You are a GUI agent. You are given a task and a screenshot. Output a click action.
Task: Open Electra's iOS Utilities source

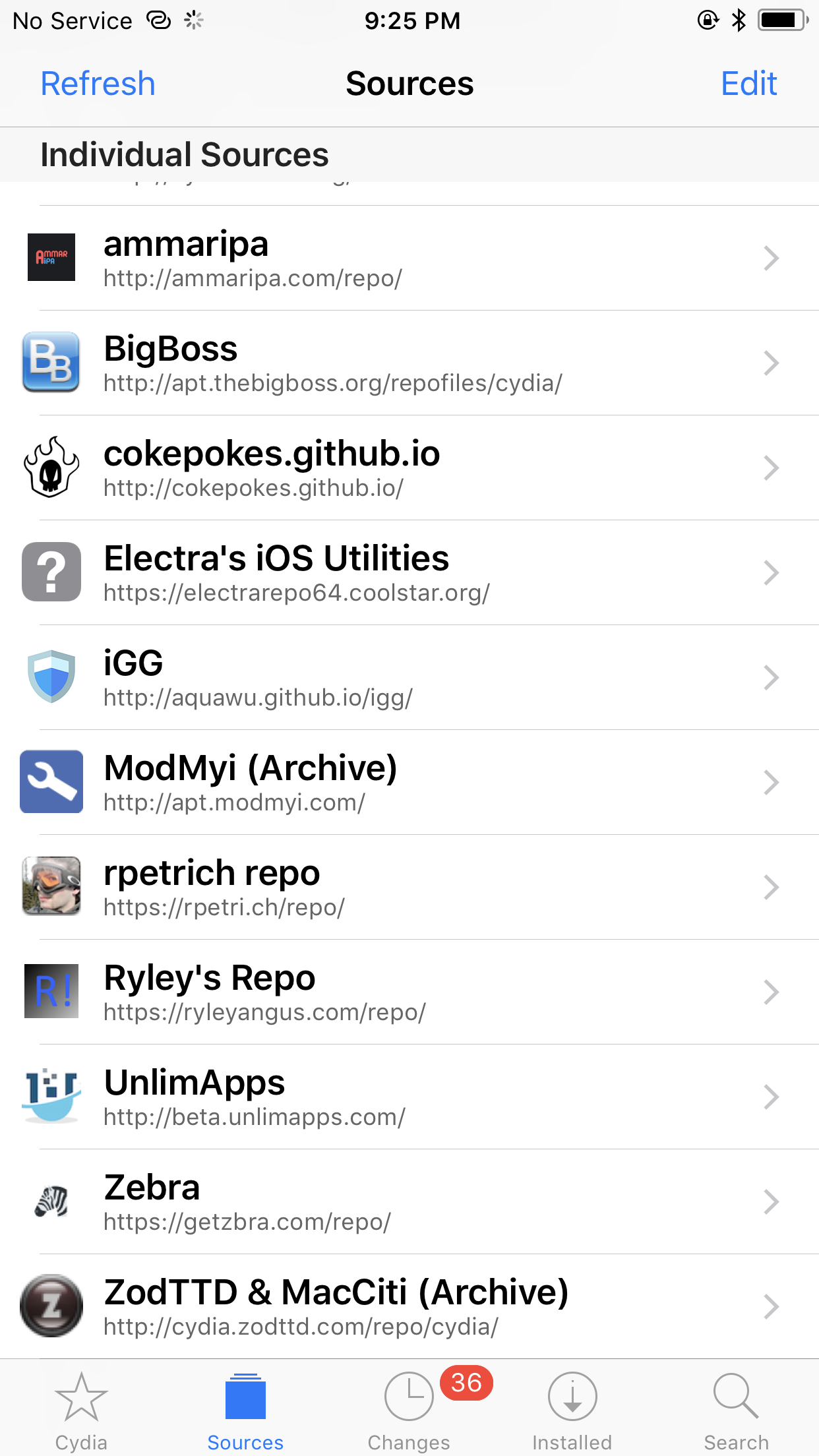(x=409, y=572)
